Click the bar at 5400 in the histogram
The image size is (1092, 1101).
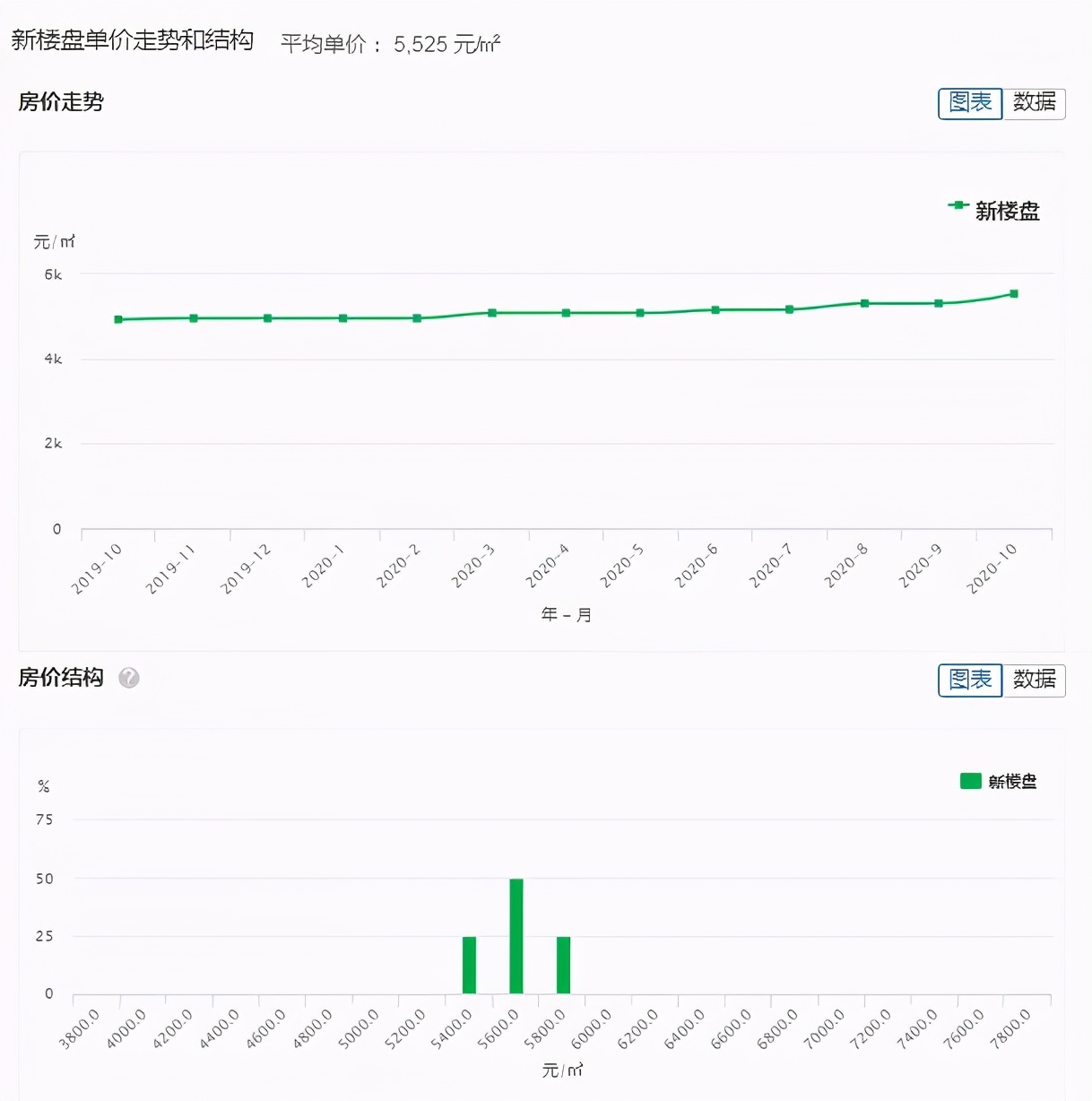click(467, 966)
